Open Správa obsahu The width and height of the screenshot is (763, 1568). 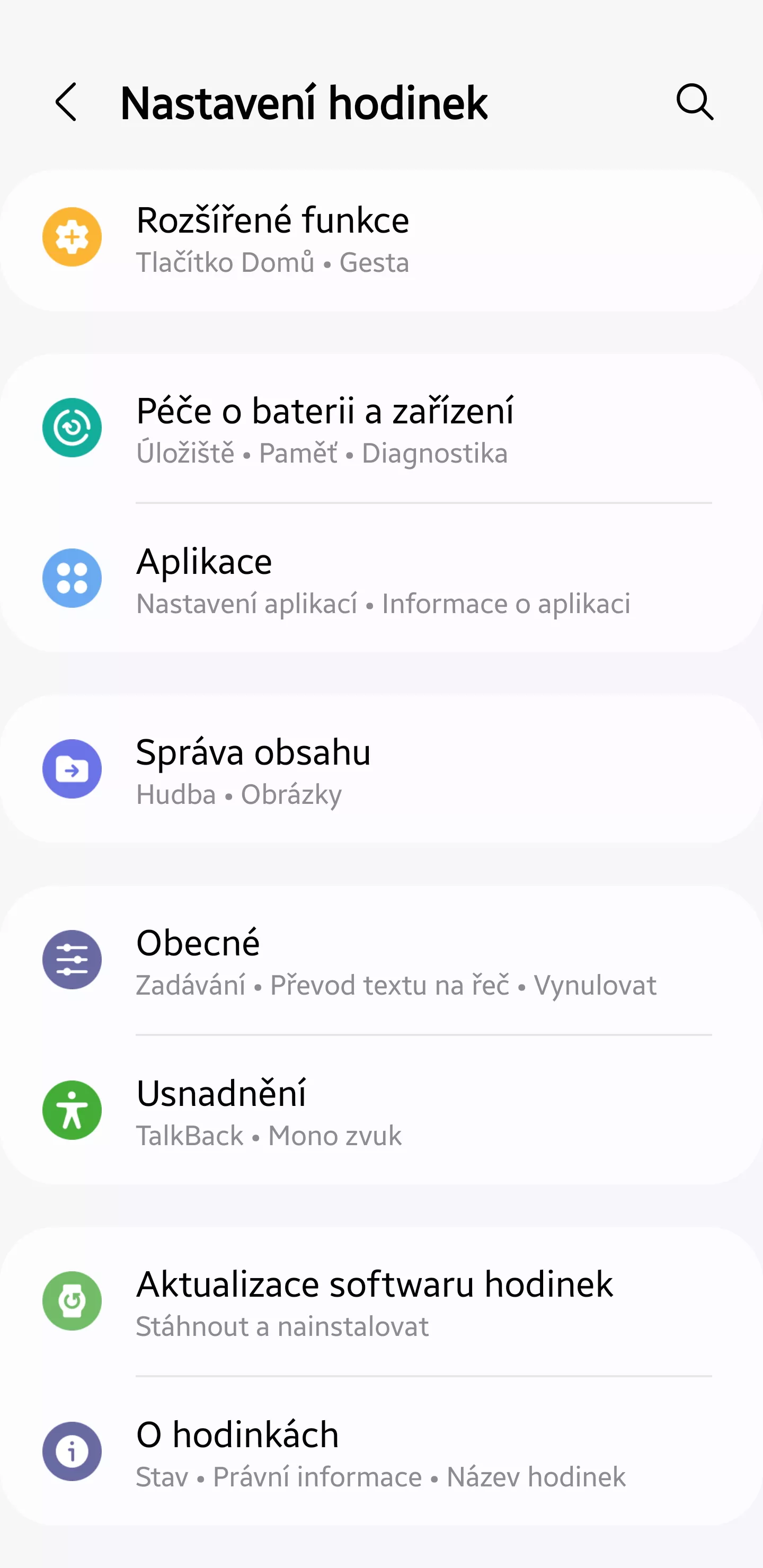(x=381, y=769)
